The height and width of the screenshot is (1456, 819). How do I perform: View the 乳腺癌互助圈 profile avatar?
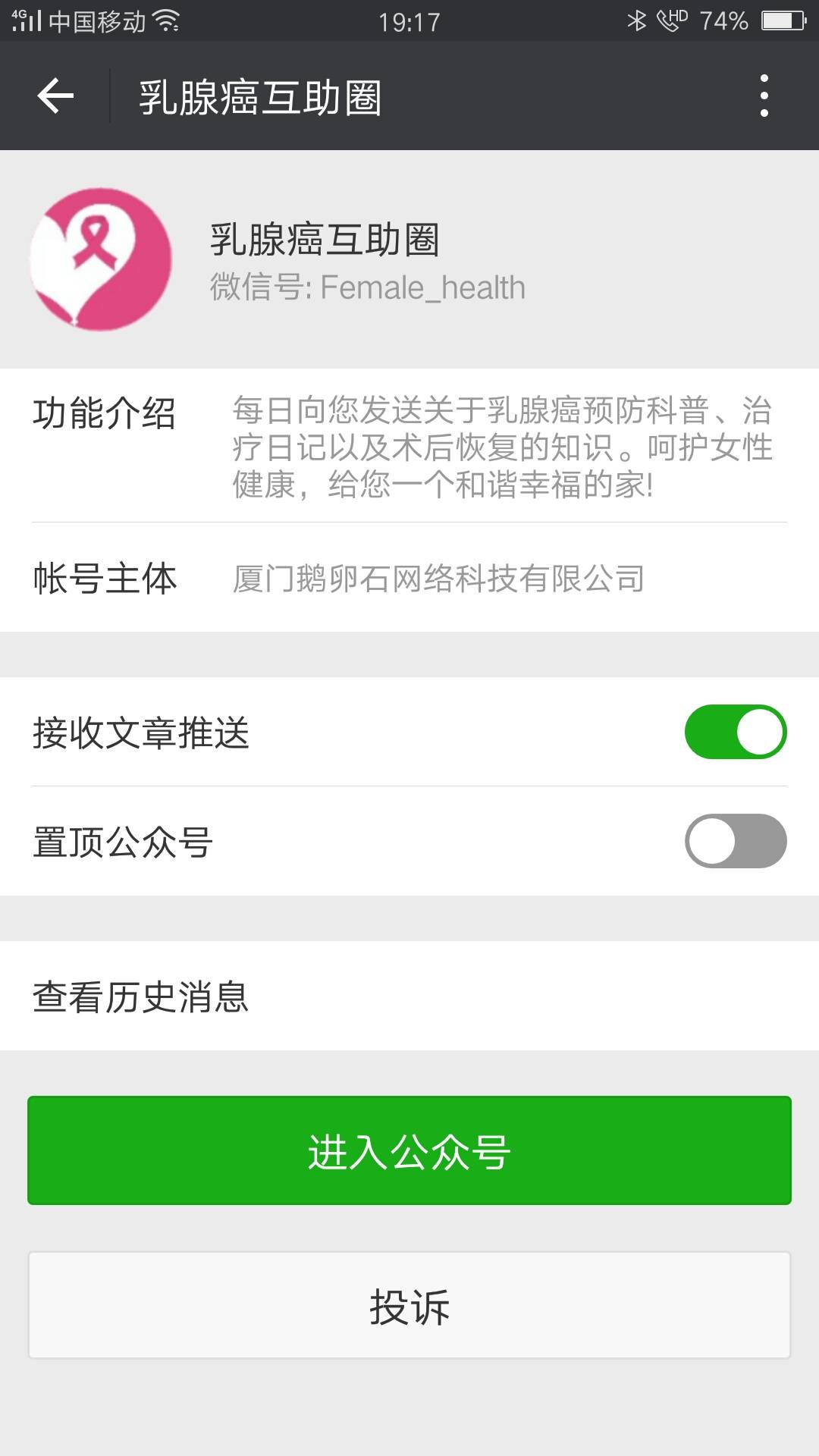(x=101, y=259)
